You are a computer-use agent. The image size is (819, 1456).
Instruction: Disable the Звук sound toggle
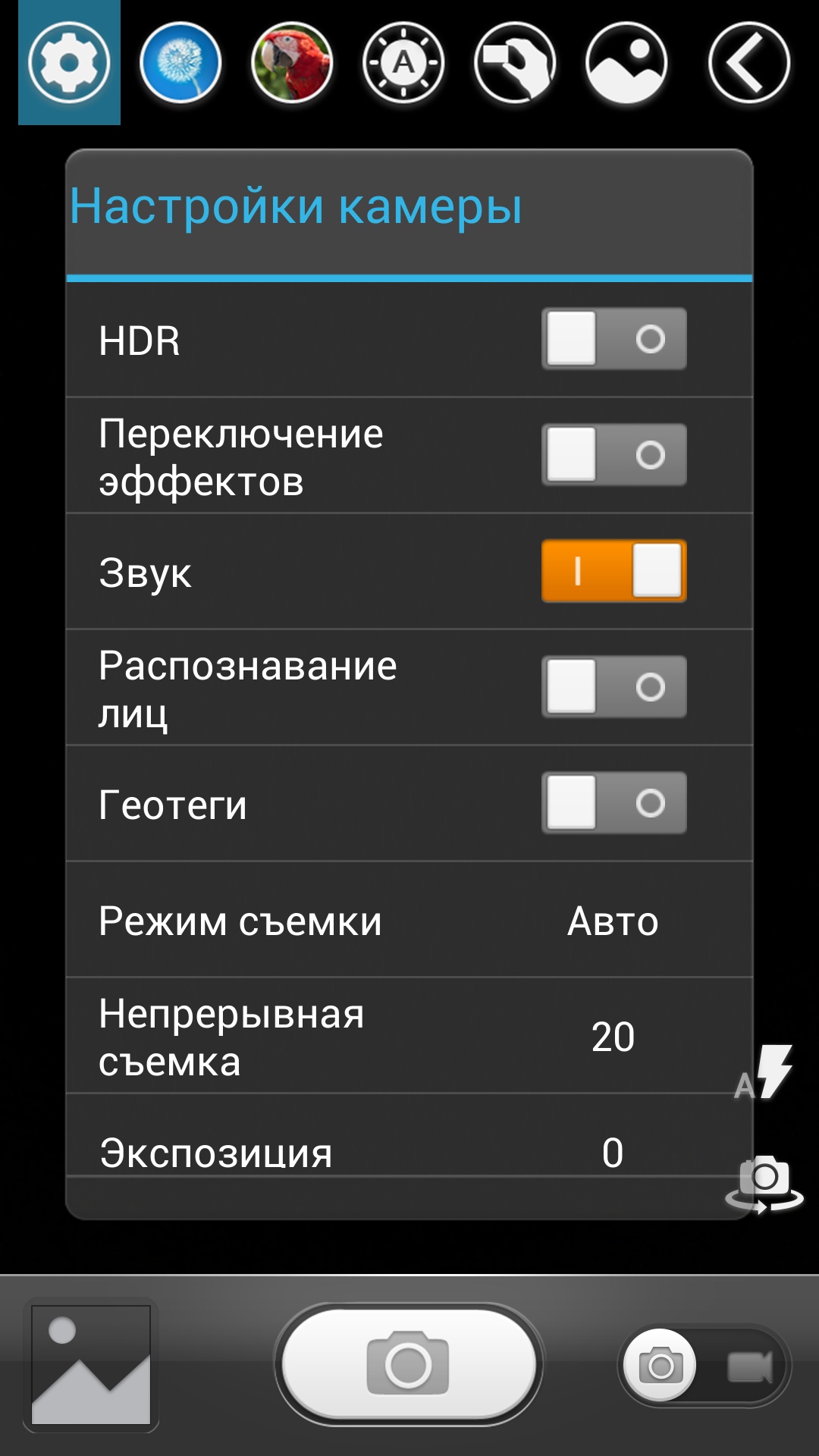point(613,571)
